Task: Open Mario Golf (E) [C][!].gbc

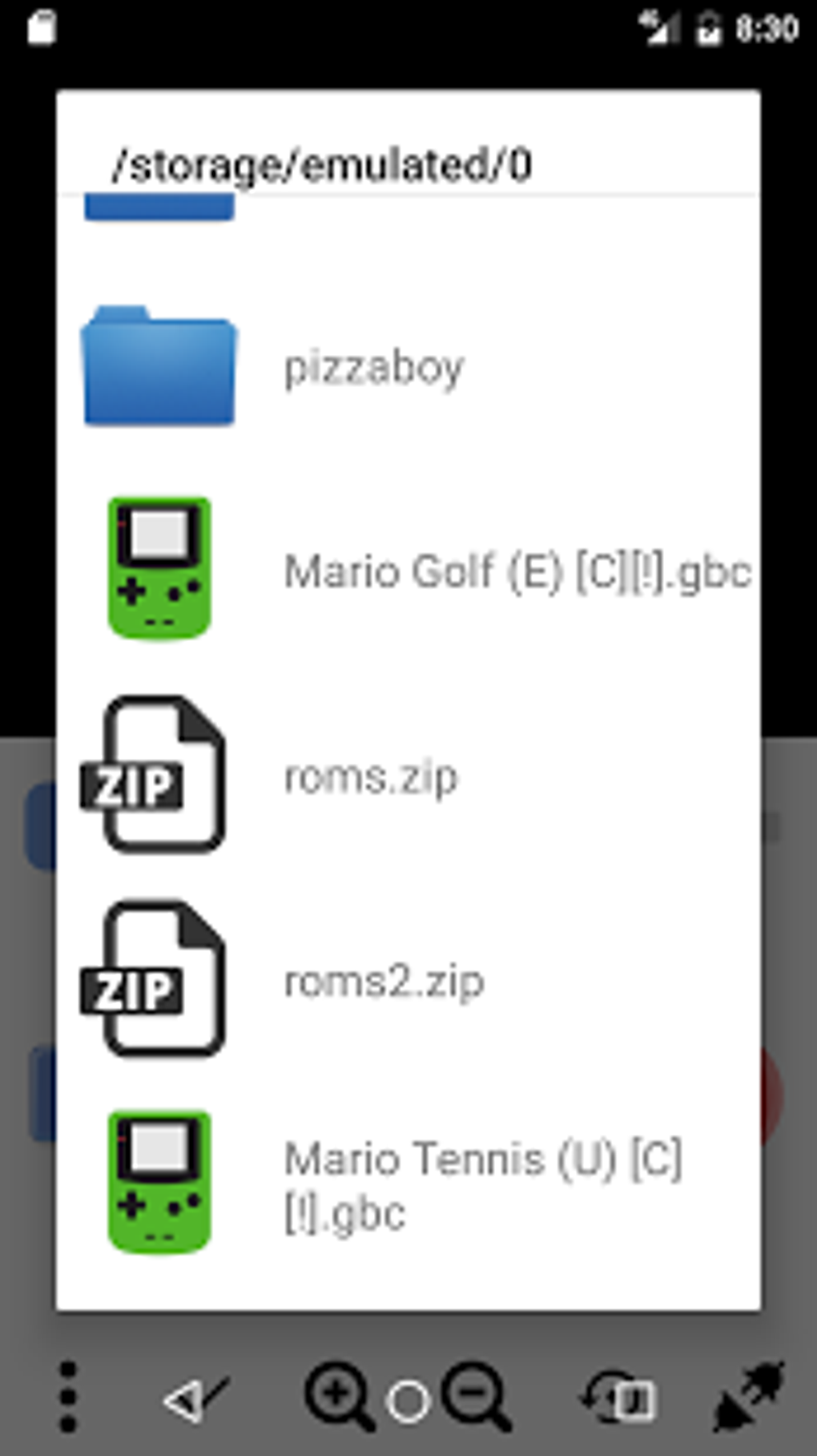Action: 517,571
